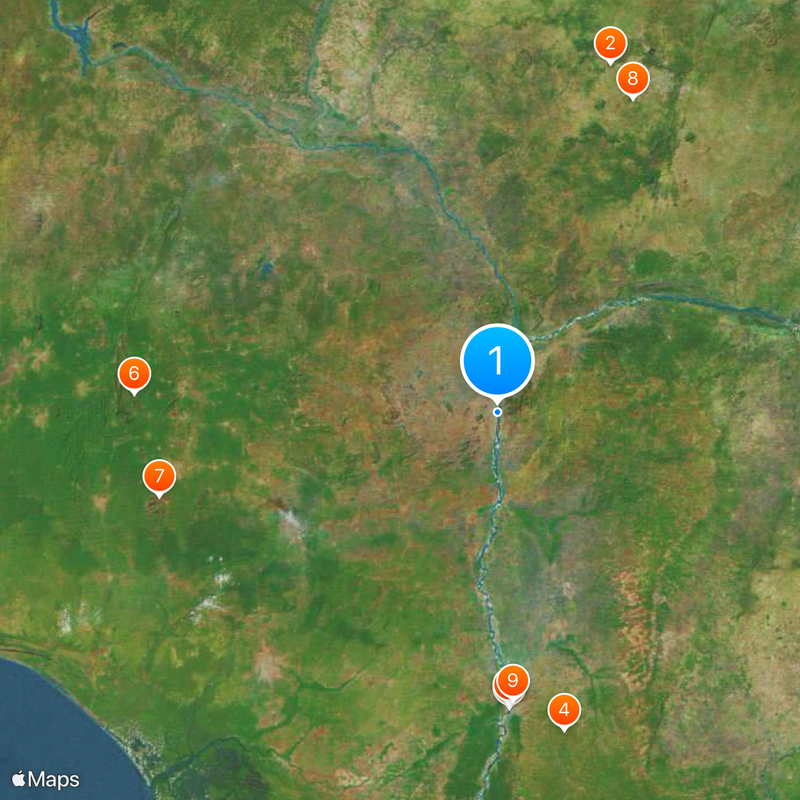Select the large blue pin numbered 1
800x800 pixels.
coord(497,361)
